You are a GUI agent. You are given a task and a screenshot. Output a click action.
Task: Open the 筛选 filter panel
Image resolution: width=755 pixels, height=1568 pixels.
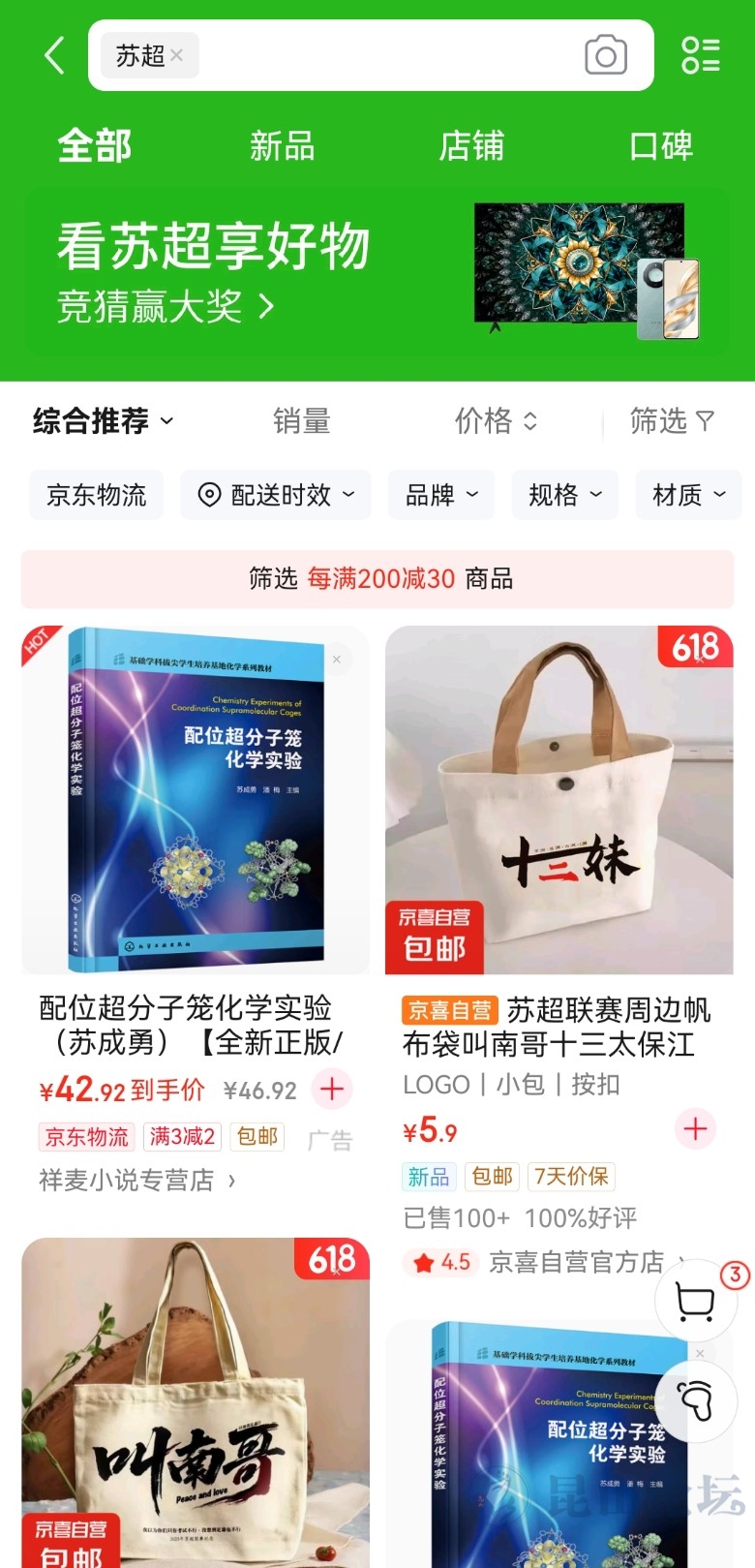click(671, 421)
